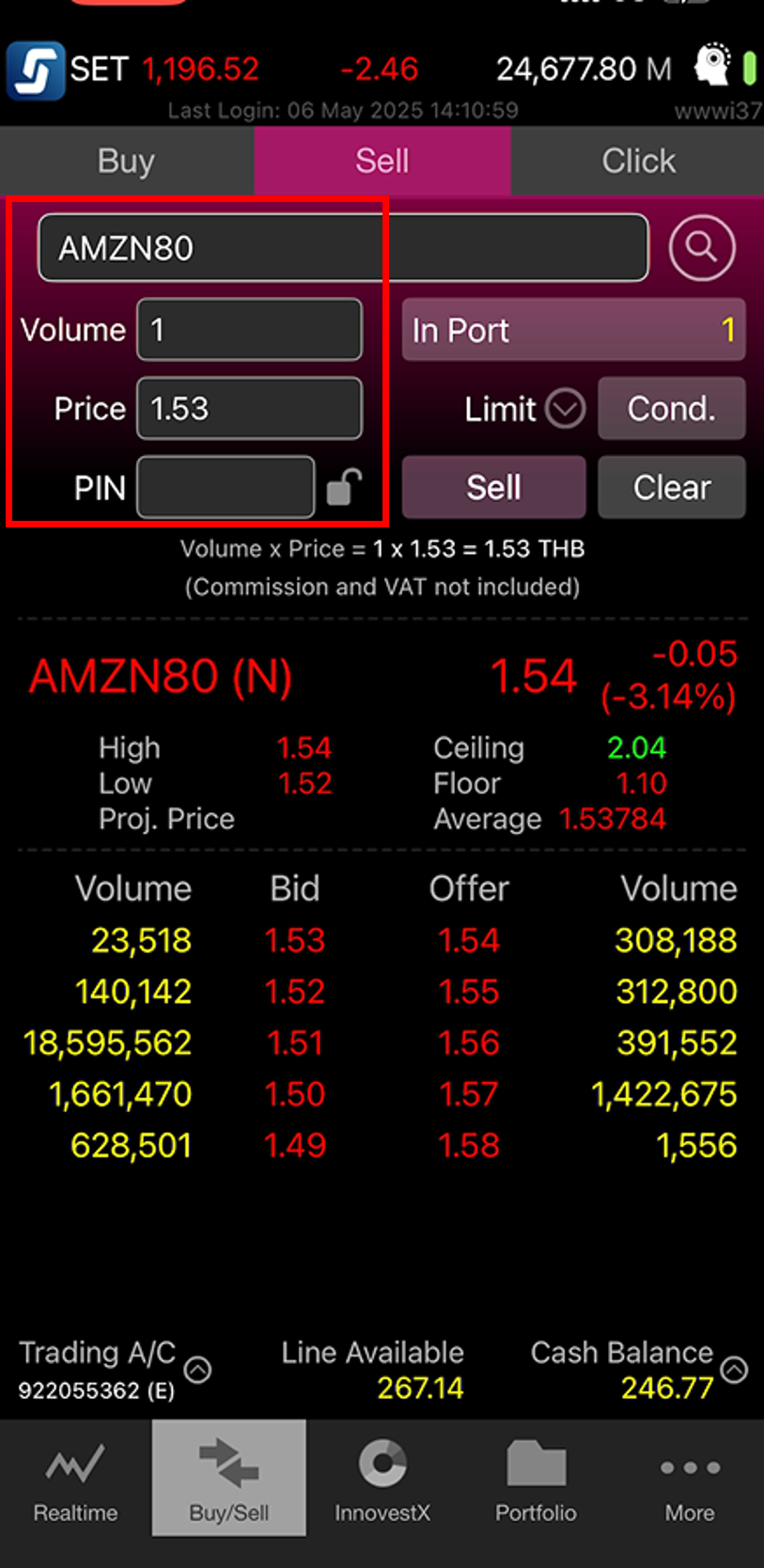764x1568 pixels.
Task: Submit the Sell order button
Action: 493,487
